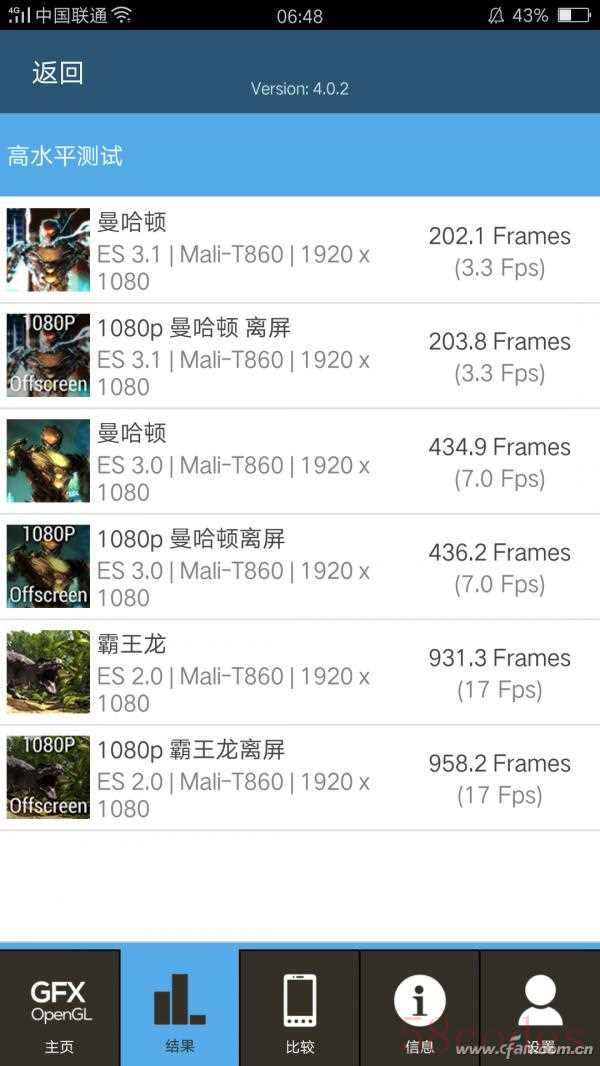
Task: View the 1080p 曼哈顿离屏 ES 3.0 result
Action: [300, 567]
